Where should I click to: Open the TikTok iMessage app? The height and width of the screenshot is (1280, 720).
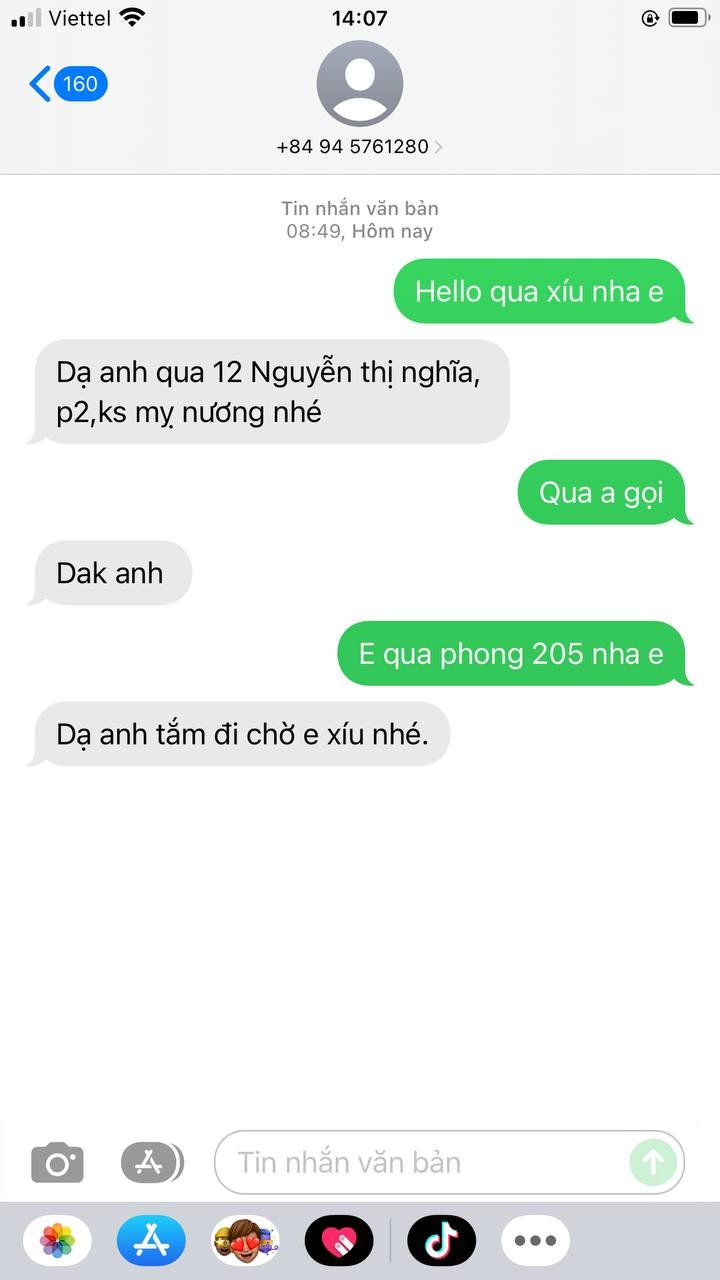click(x=441, y=1241)
